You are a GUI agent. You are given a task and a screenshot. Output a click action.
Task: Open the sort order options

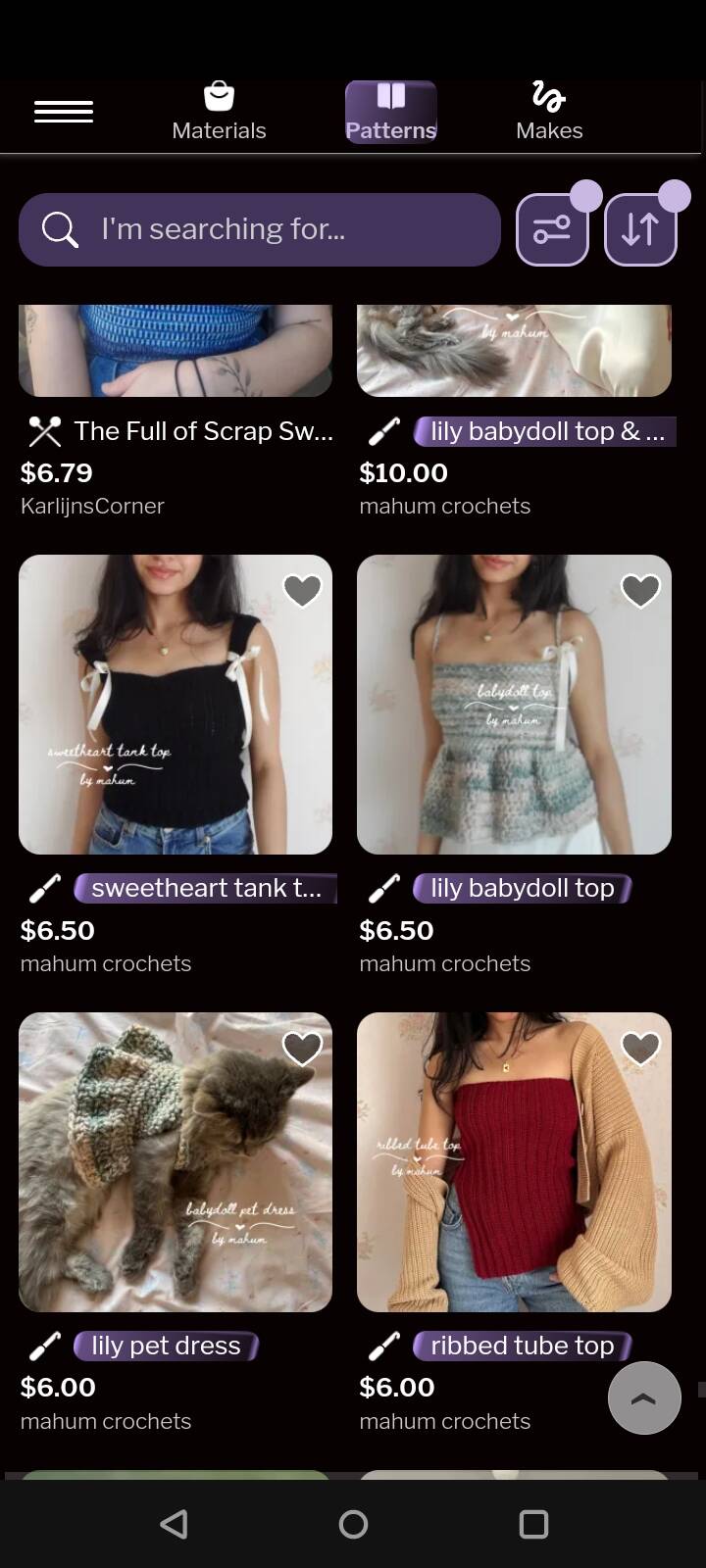tap(640, 230)
